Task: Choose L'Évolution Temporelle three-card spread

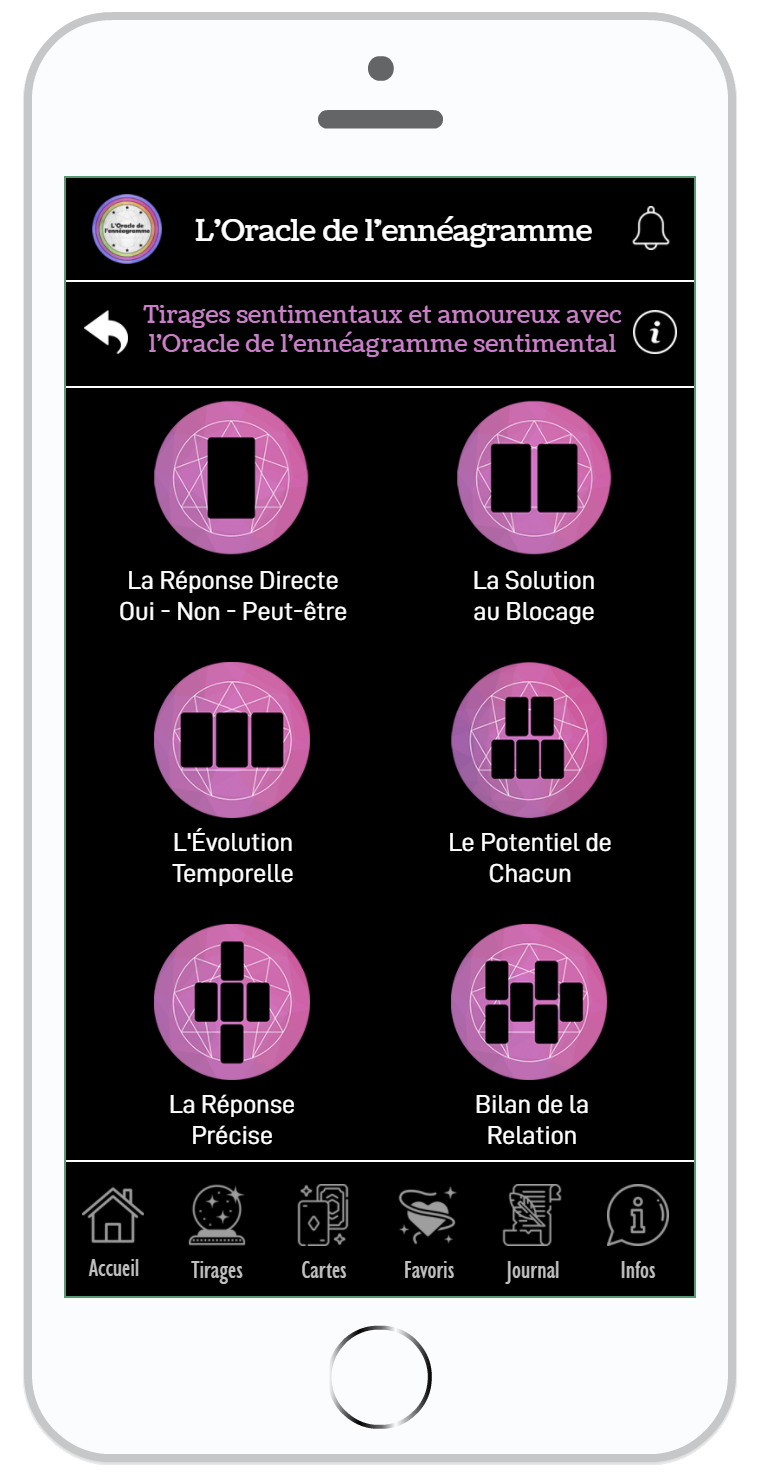Action: (x=231, y=740)
